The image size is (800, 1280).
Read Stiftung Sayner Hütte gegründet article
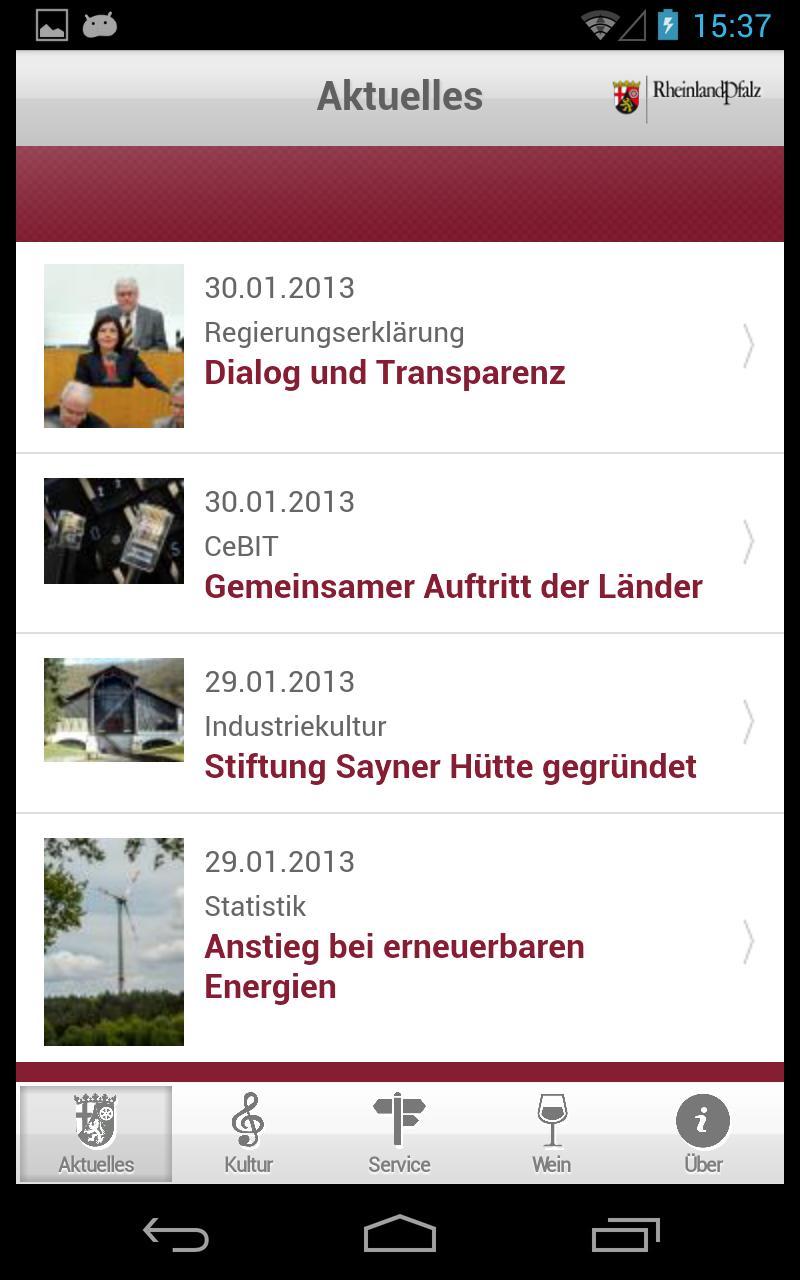450,766
